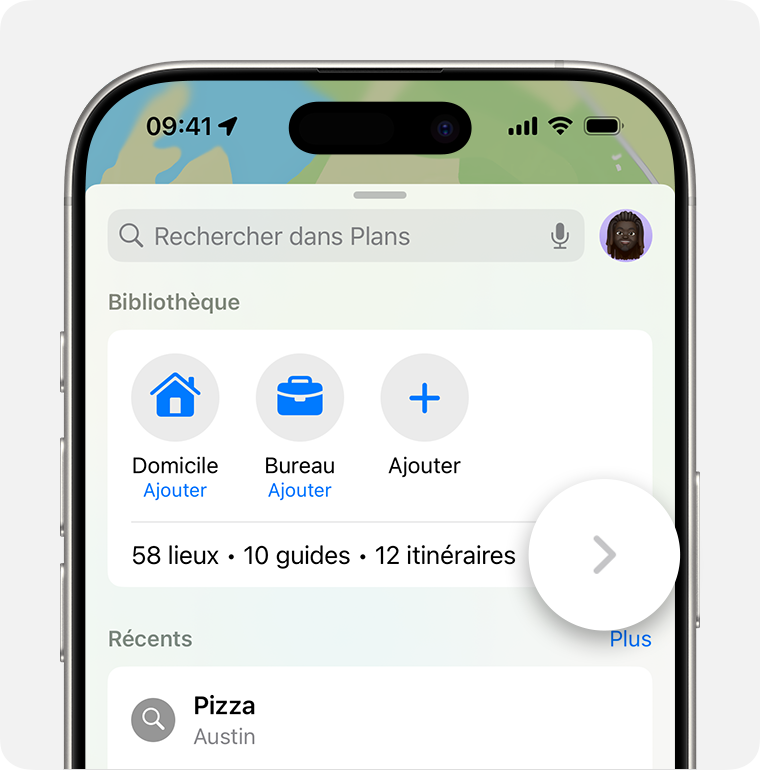Screen dimensions: 760x770
Task: Open the library with the highlighted chevron
Action: (x=603, y=554)
